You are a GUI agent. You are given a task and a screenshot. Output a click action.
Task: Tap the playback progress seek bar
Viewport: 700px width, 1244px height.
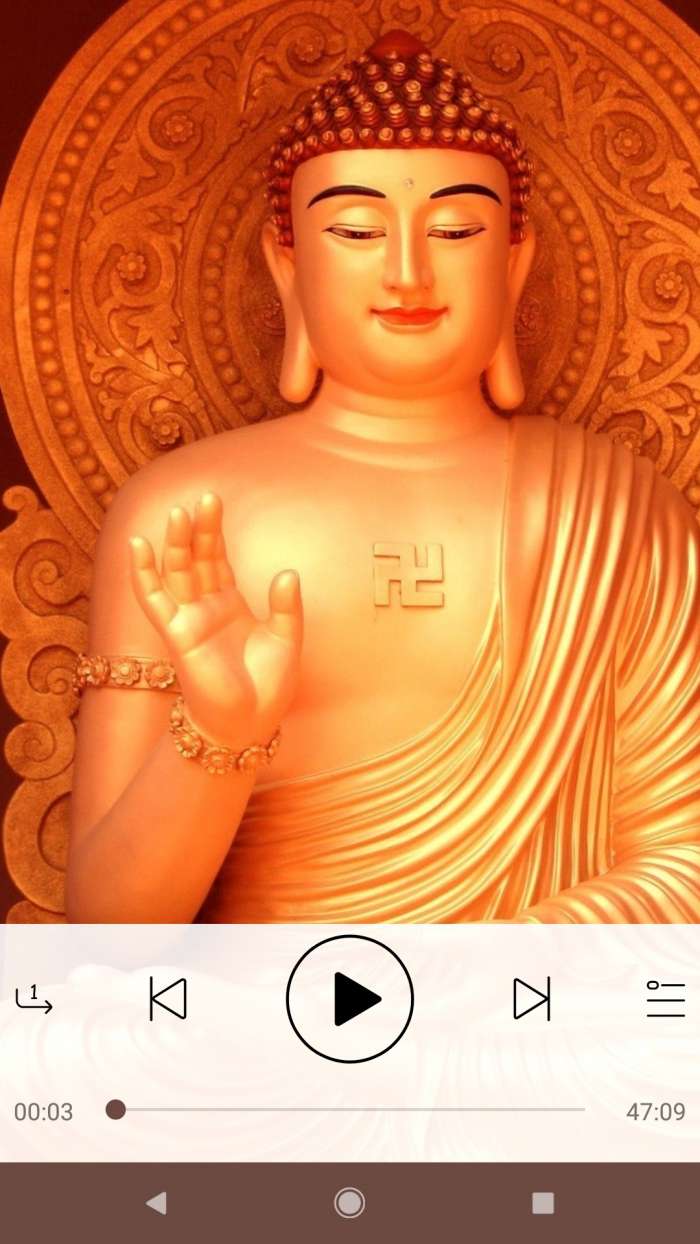pyautogui.click(x=350, y=1109)
